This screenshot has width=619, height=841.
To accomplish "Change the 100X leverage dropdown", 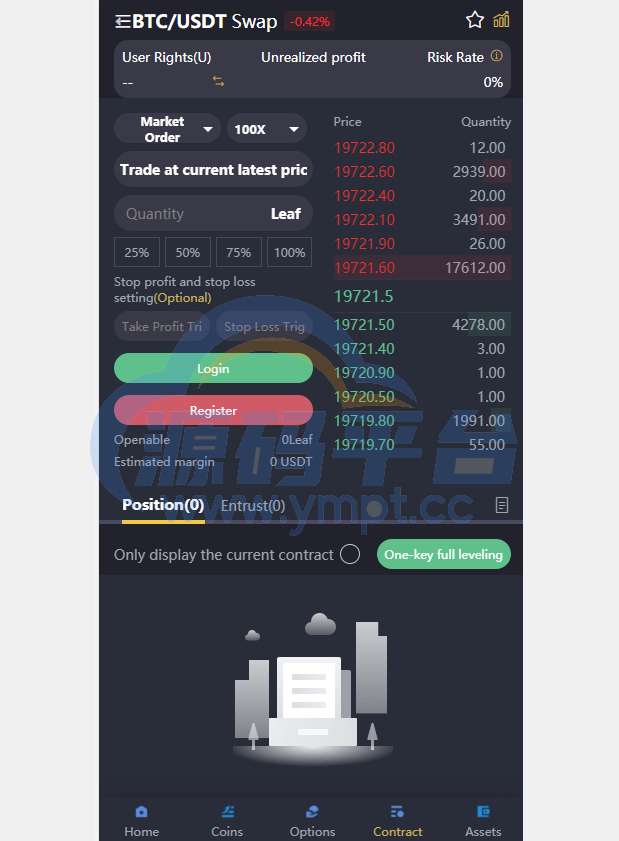I will pyautogui.click(x=266, y=129).
